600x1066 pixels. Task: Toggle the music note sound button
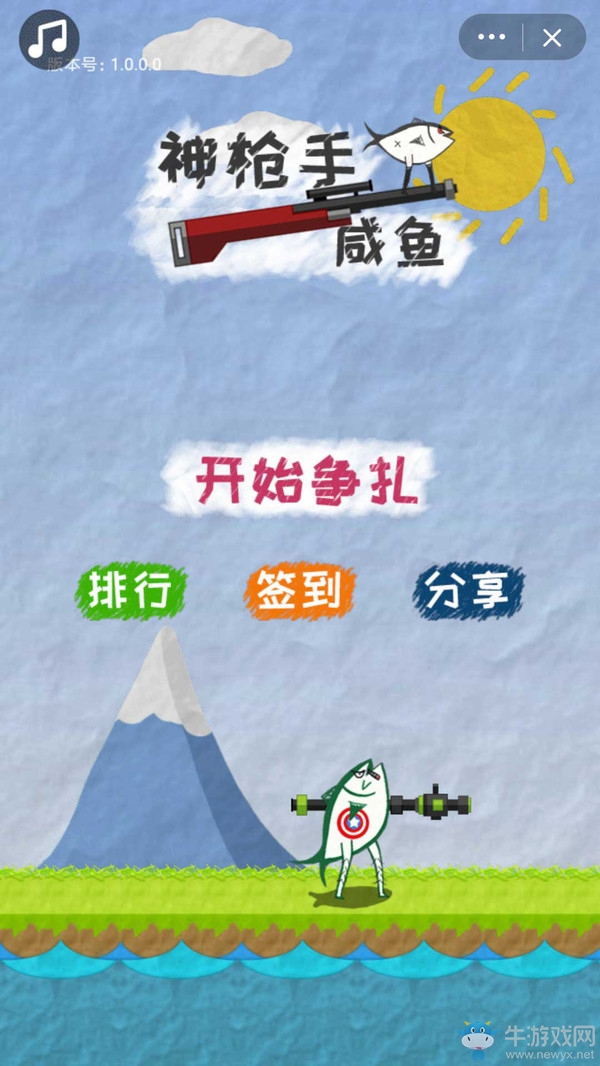48,39
